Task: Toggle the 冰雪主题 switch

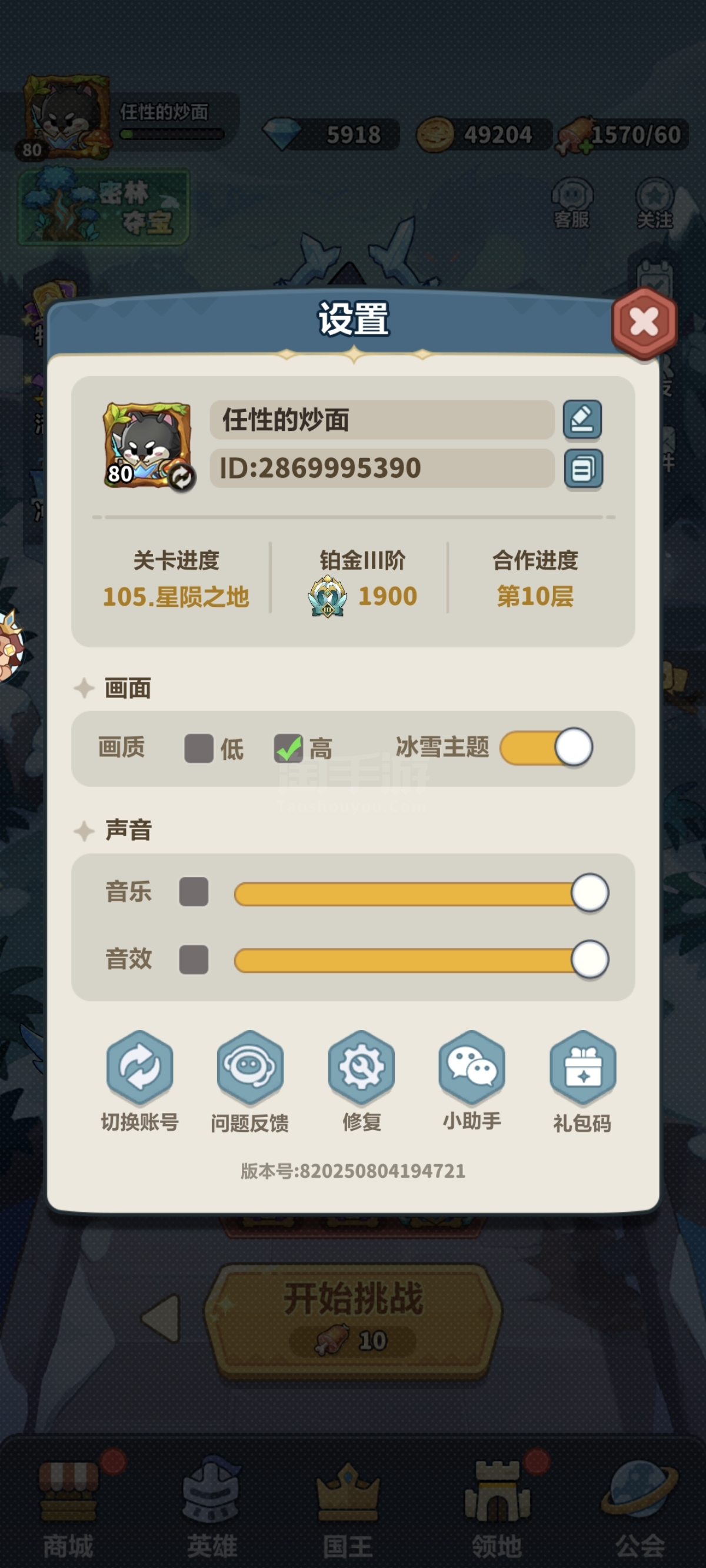Action: click(547, 747)
